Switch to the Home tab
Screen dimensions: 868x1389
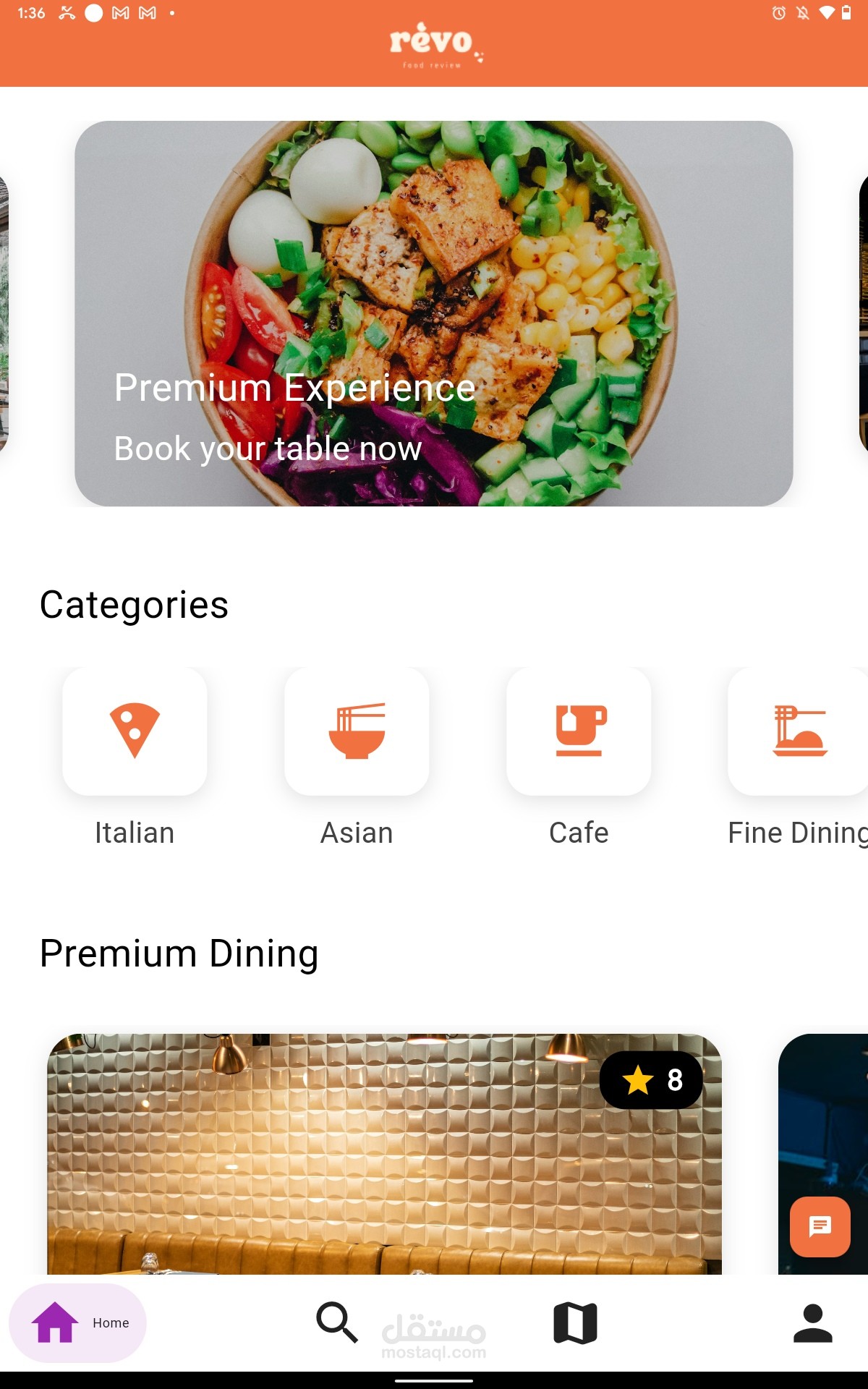click(x=78, y=1322)
